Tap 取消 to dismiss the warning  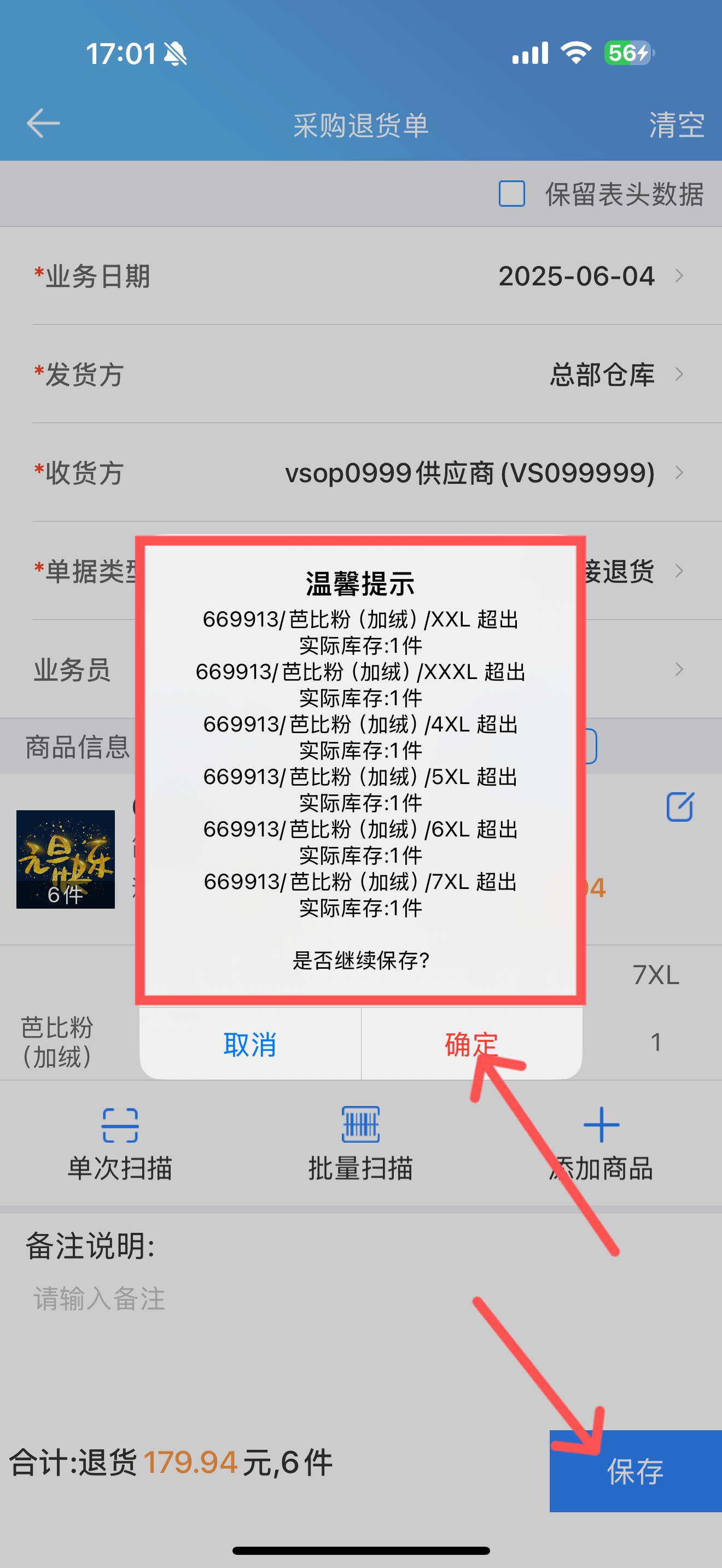tap(250, 1044)
